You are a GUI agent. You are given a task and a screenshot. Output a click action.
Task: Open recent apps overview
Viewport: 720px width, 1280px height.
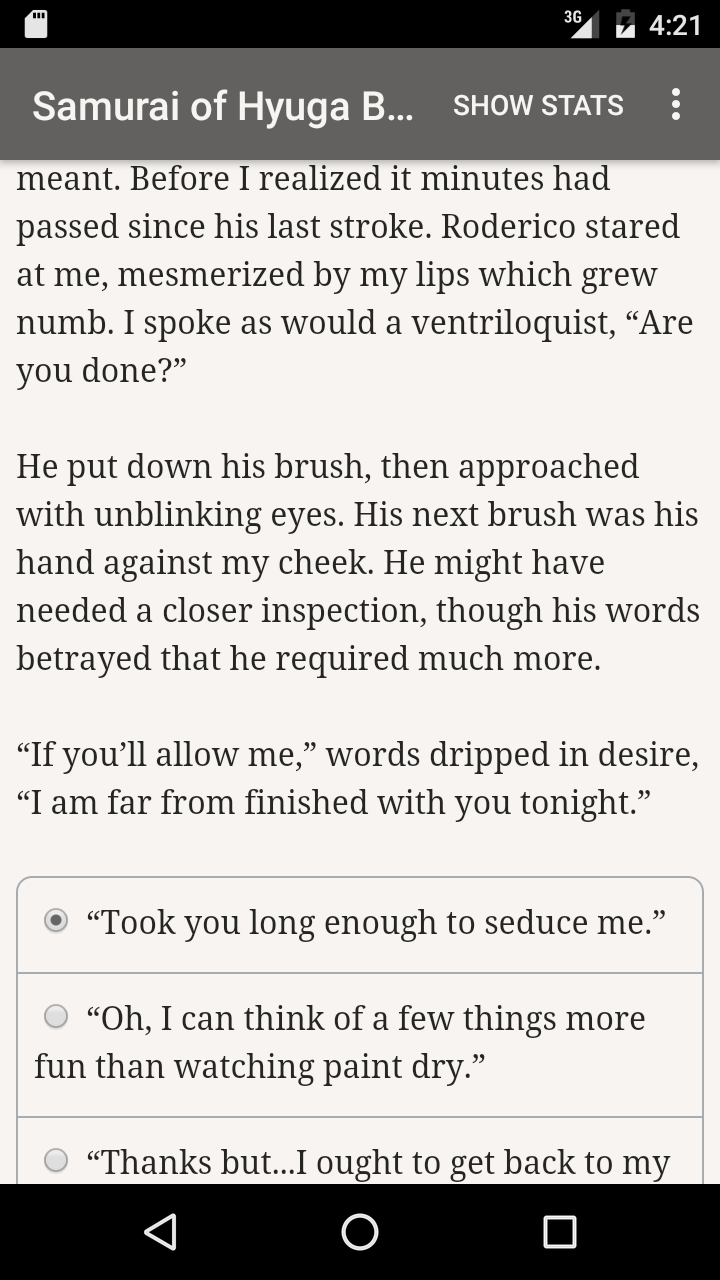coord(560,1232)
